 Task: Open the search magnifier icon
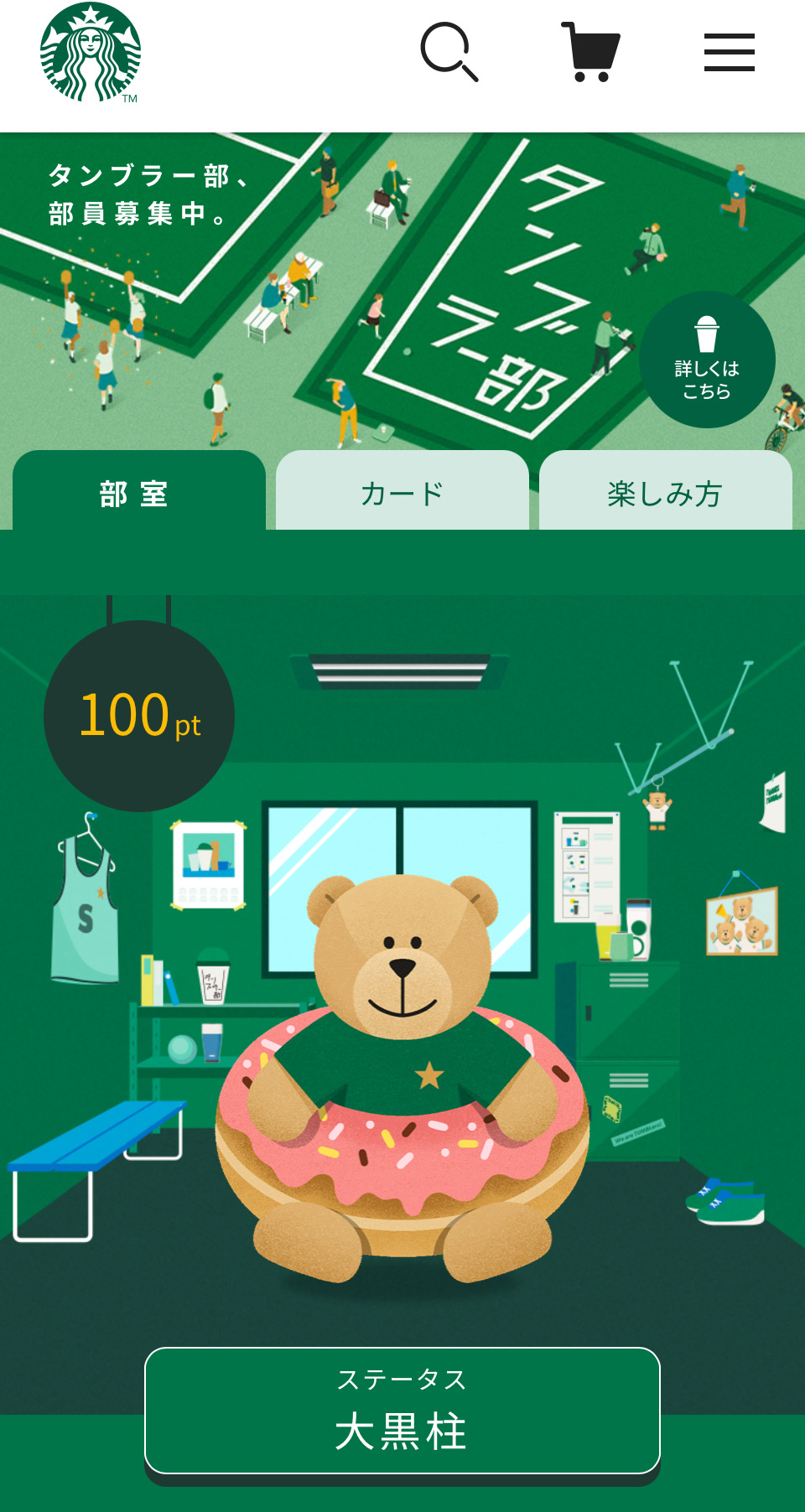[449, 52]
